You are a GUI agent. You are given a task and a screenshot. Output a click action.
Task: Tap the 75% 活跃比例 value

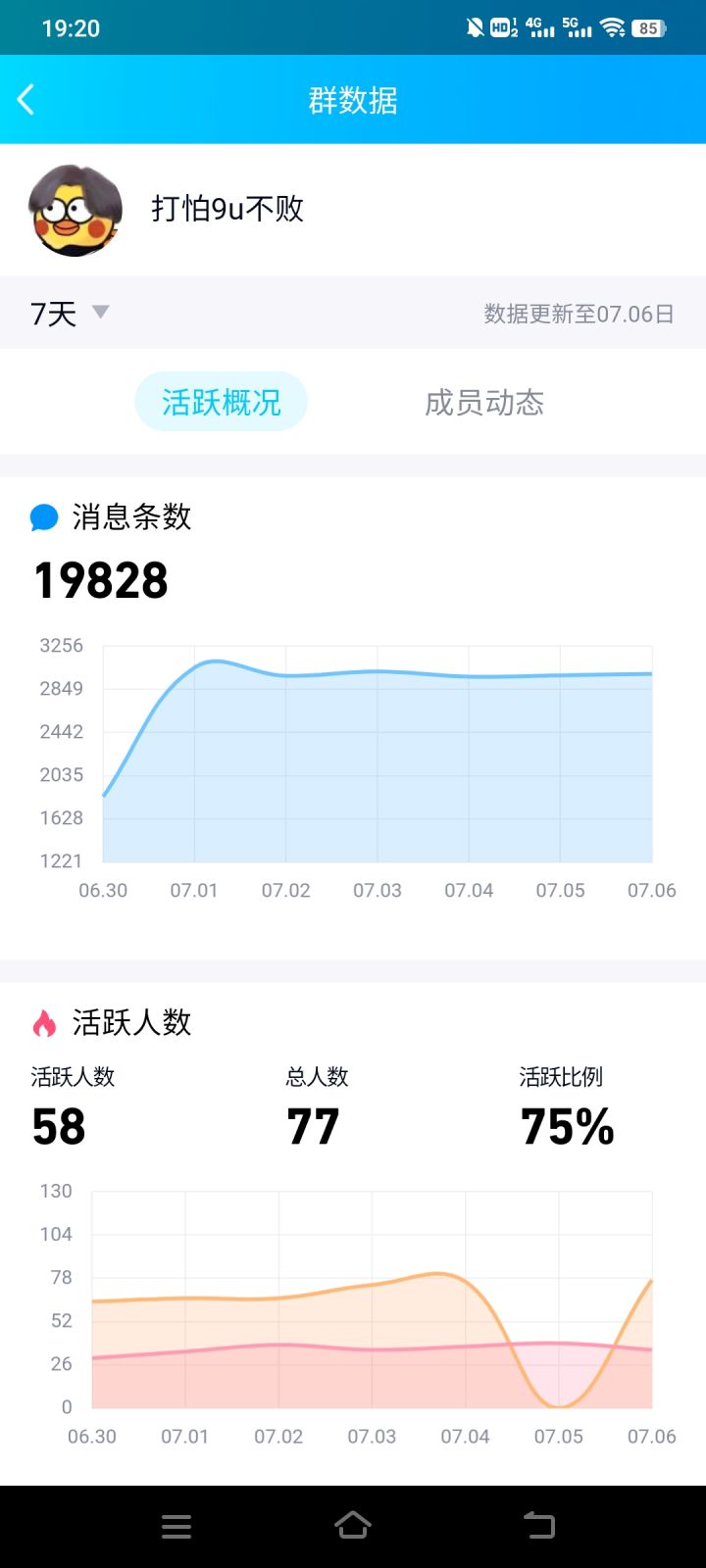pyautogui.click(x=567, y=1127)
